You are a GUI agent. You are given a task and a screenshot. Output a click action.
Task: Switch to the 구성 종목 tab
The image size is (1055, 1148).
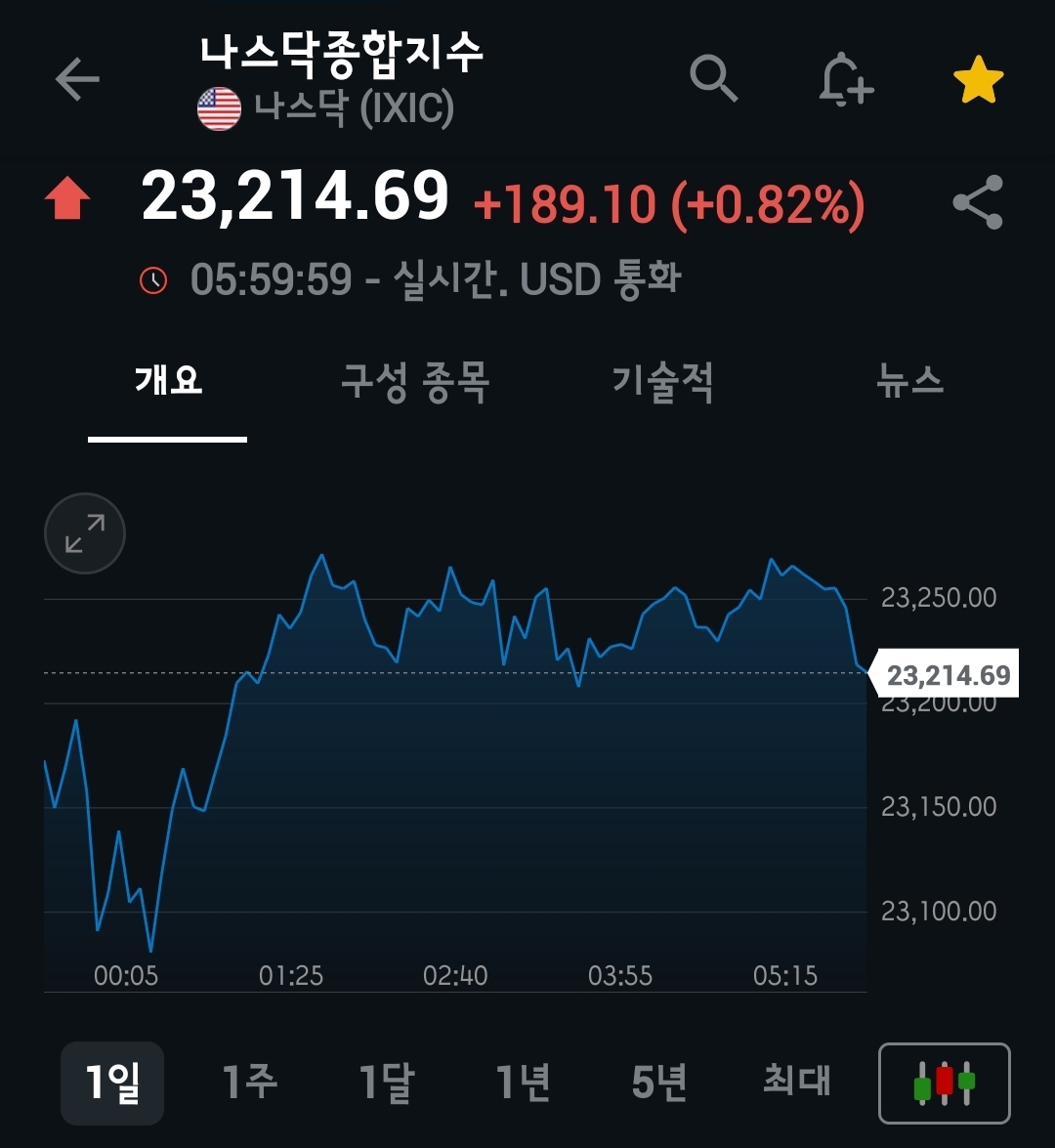tap(415, 381)
